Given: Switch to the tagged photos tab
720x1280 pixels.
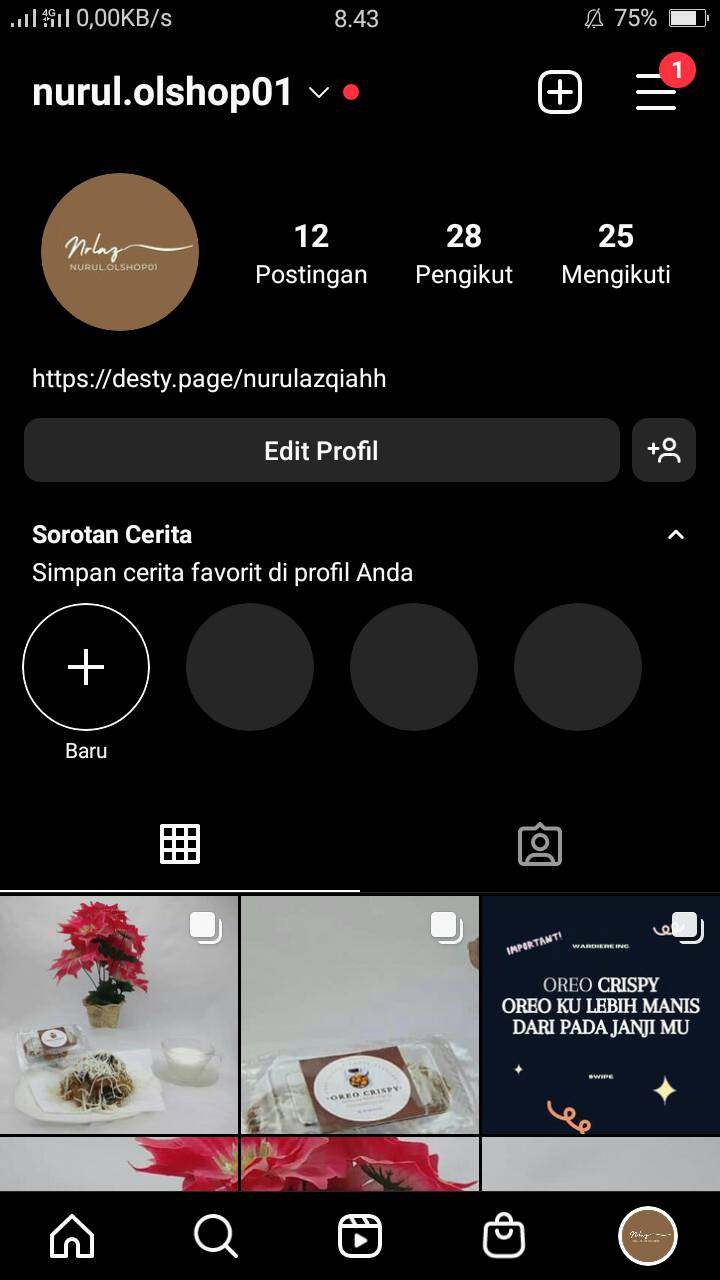Looking at the screenshot, I should pyautogui.click(x=540, y=845).
